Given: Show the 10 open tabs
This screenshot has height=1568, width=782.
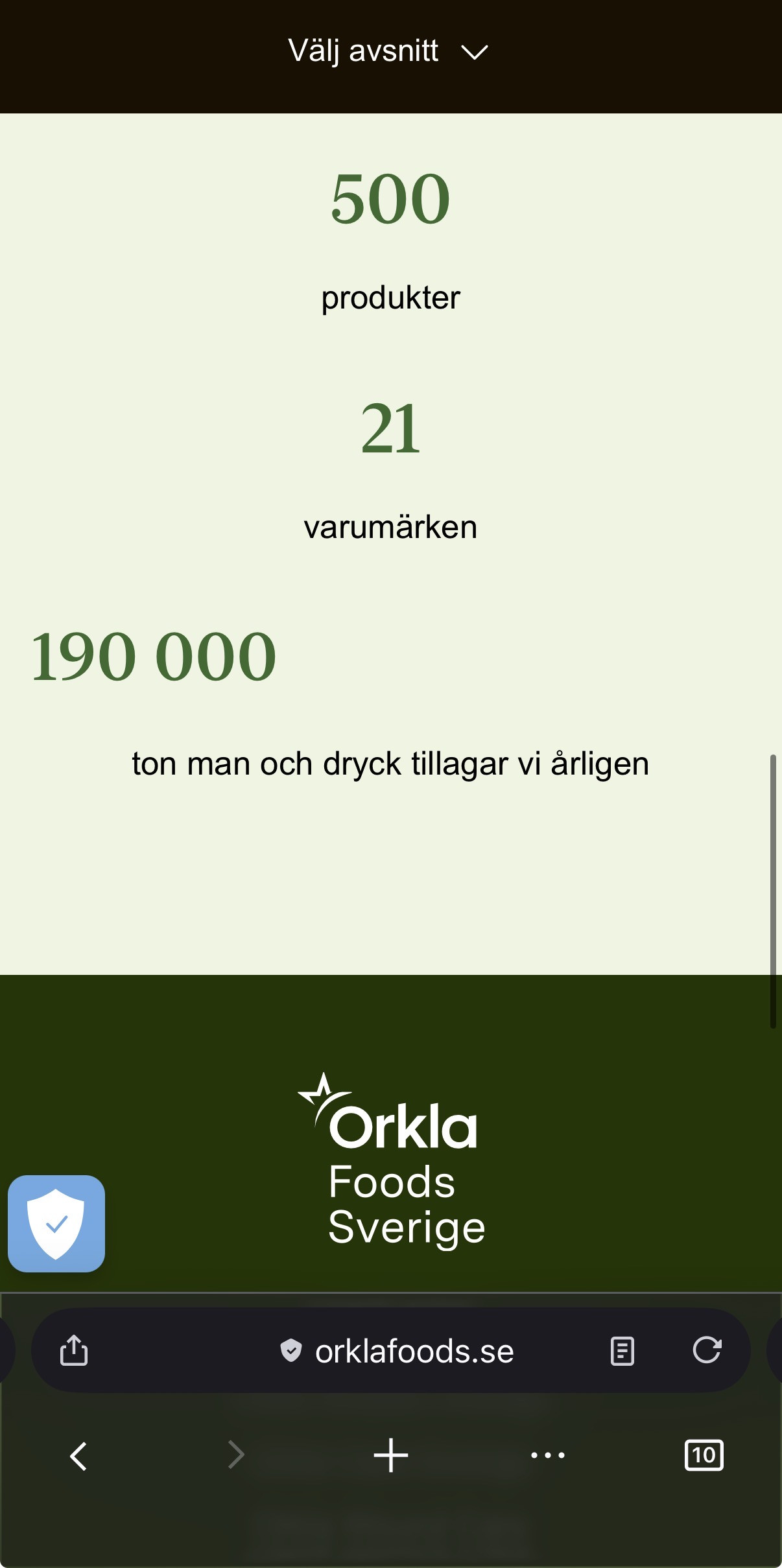Looking at the screenshot, I should tap(704, 1455).
